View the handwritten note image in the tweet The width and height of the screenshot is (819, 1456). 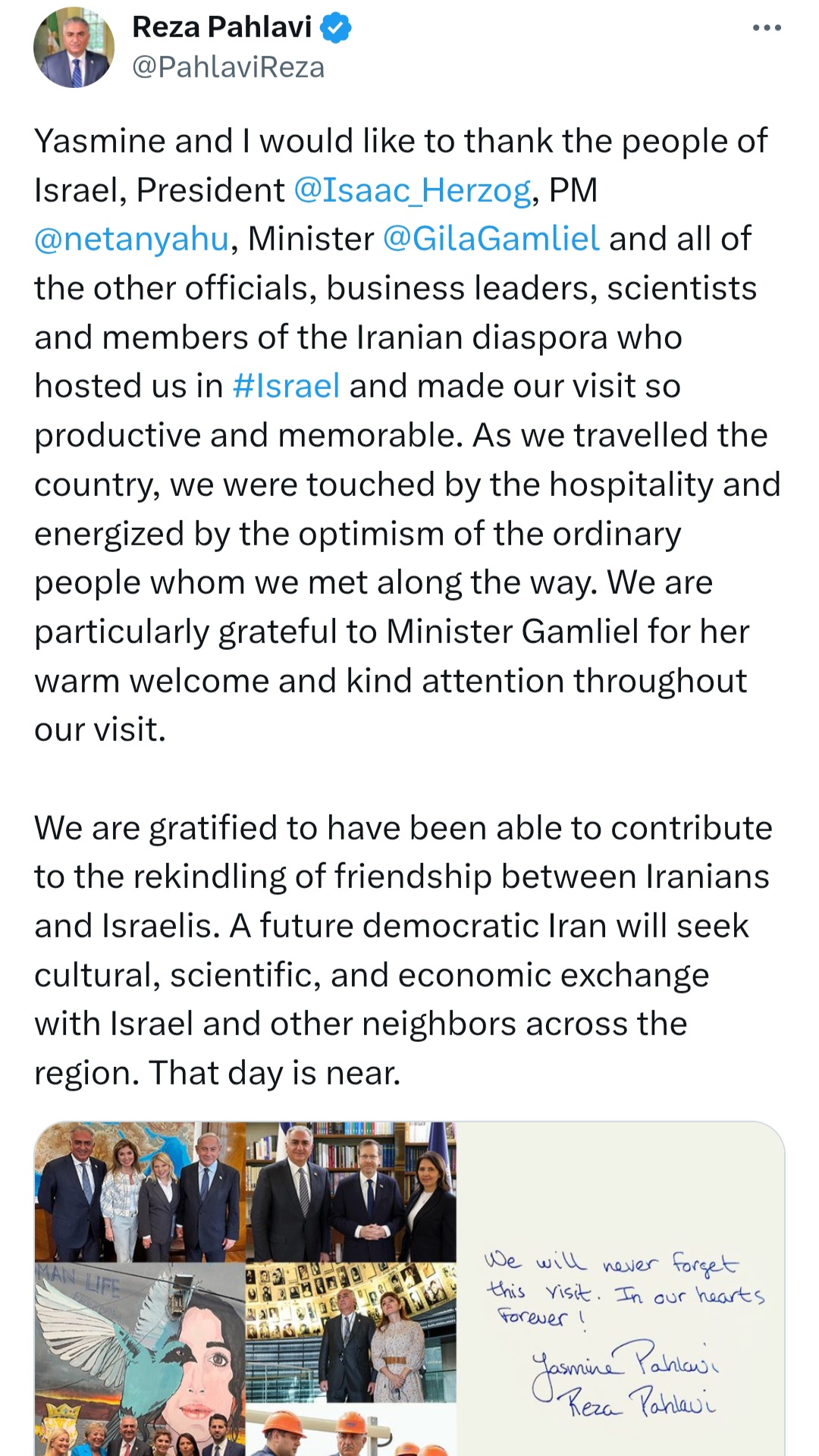621,1288
